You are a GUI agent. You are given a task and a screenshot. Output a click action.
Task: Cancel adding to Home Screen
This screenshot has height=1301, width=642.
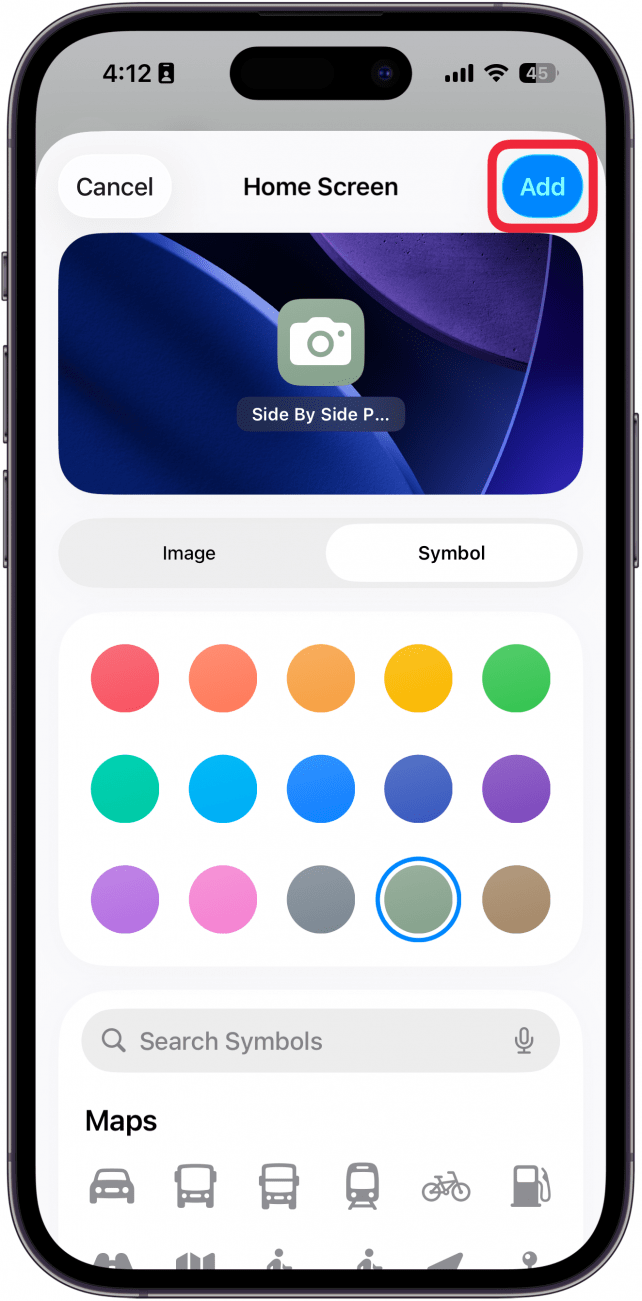click(115, 187)
